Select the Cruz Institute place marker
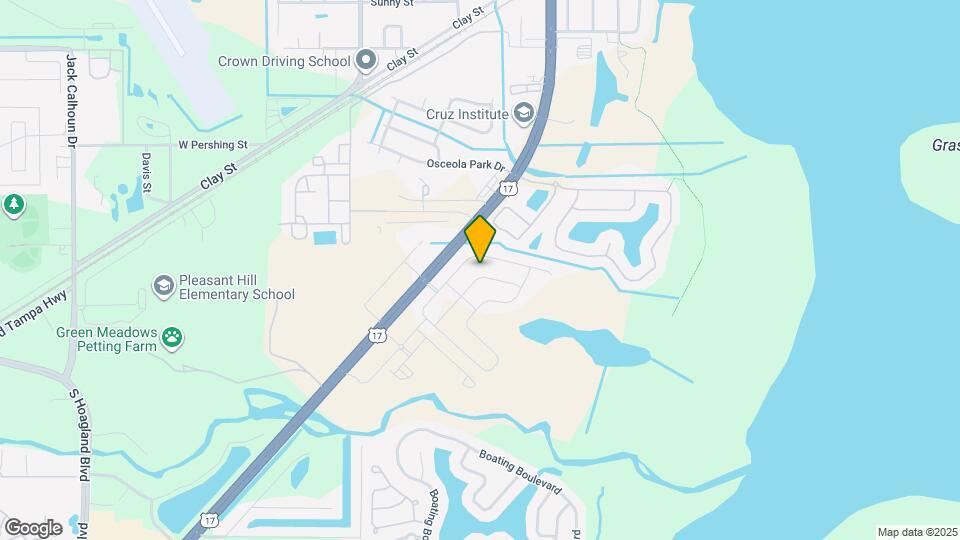 (523, 112)
